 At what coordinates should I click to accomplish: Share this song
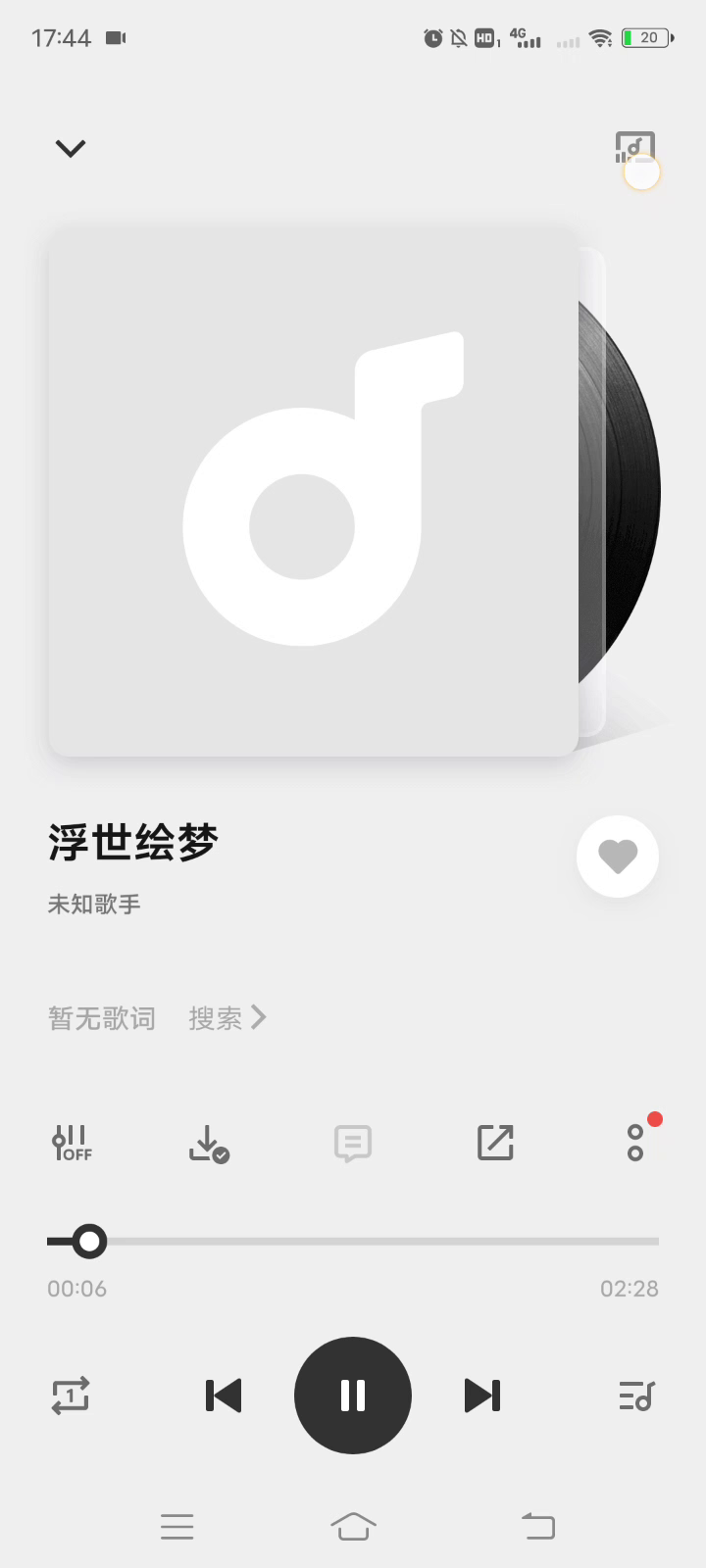(x=495, y=1143)
